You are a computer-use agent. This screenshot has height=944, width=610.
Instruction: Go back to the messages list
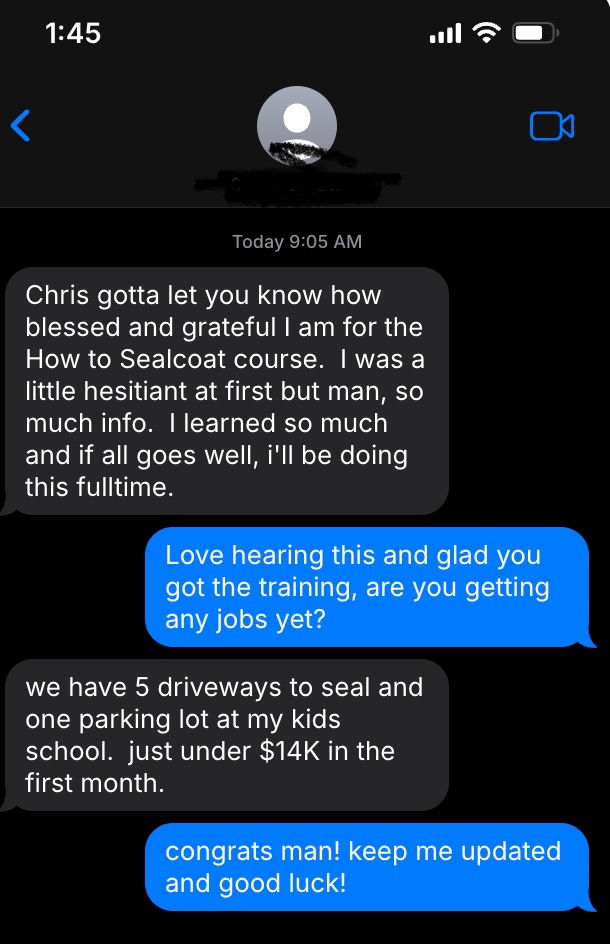[21, 126]
